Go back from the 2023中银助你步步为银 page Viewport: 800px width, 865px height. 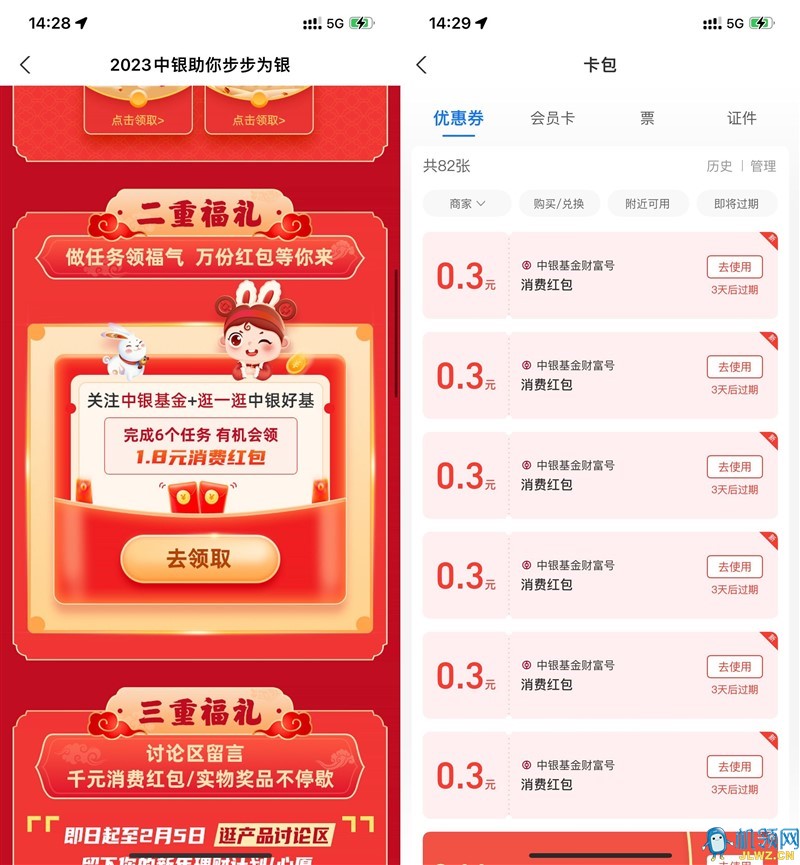(x=25, y=65)
